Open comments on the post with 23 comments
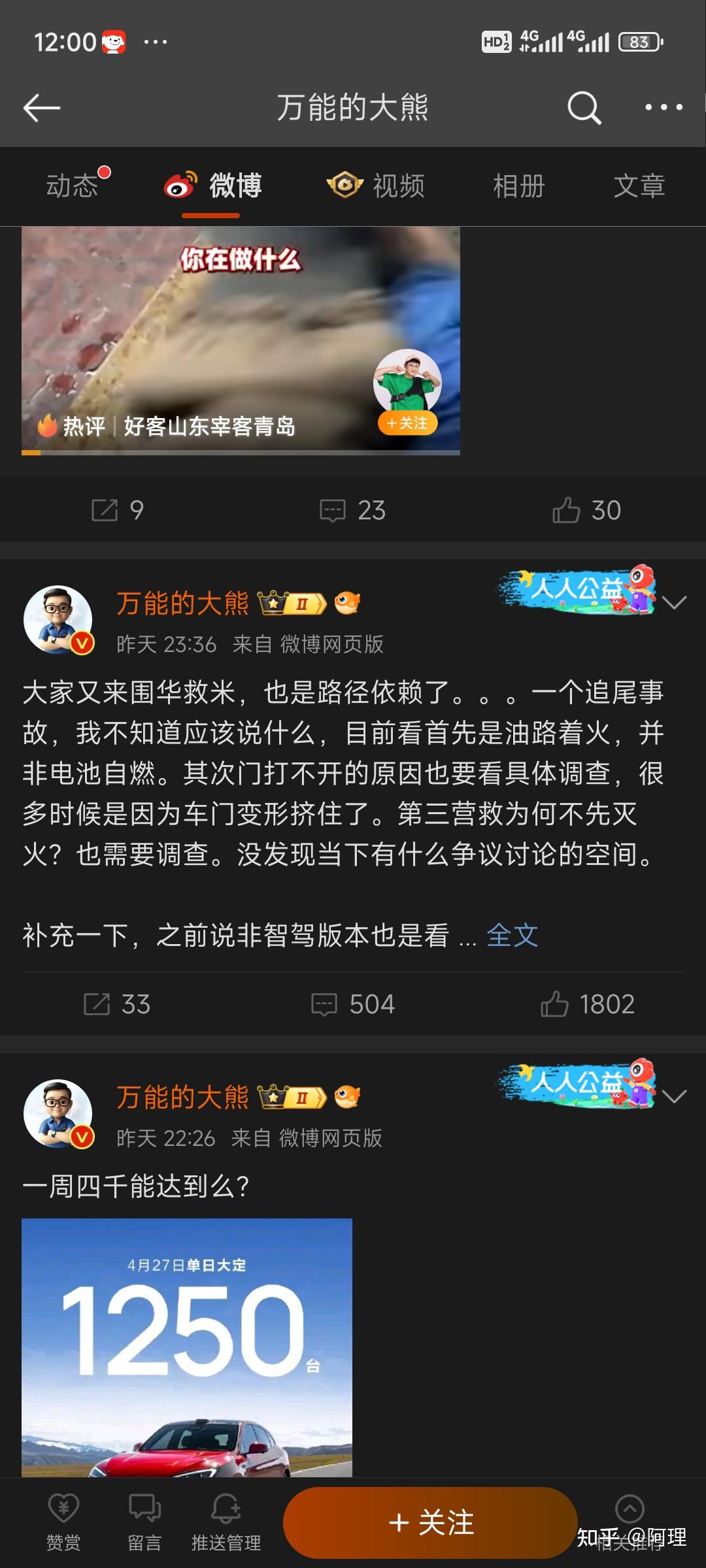The image size is (706, 1568). (352, 510)
